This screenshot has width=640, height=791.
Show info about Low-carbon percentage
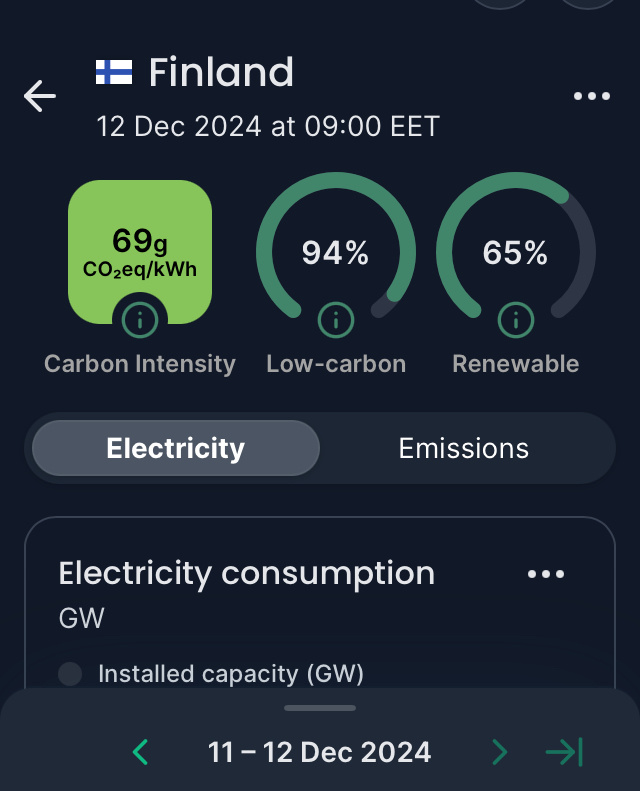pyautogui.click(x=336, y=320)
